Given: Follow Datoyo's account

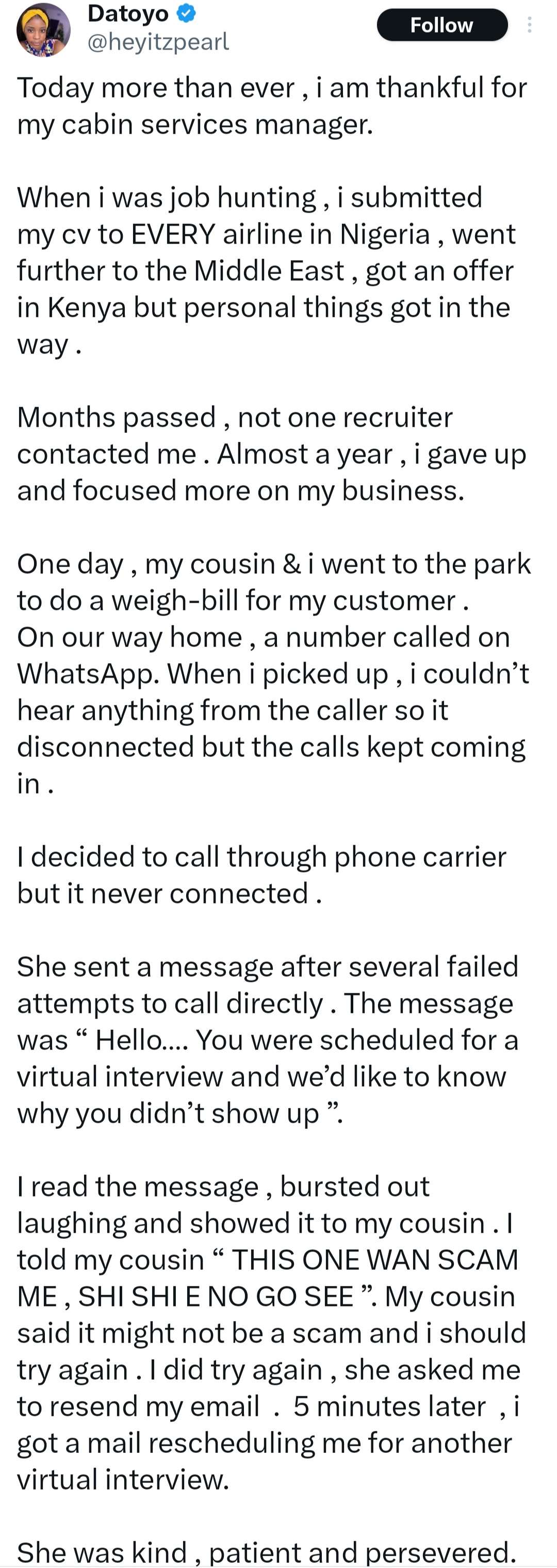Looking at the screenshot, I should point(442,25).
